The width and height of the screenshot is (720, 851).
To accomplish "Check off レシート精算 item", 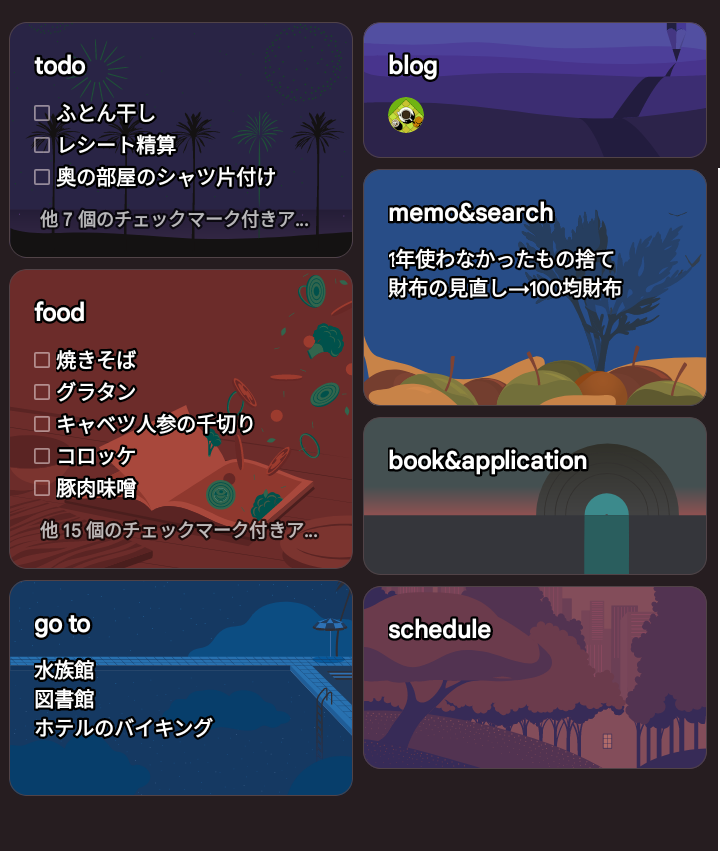I will click(42, 145).
